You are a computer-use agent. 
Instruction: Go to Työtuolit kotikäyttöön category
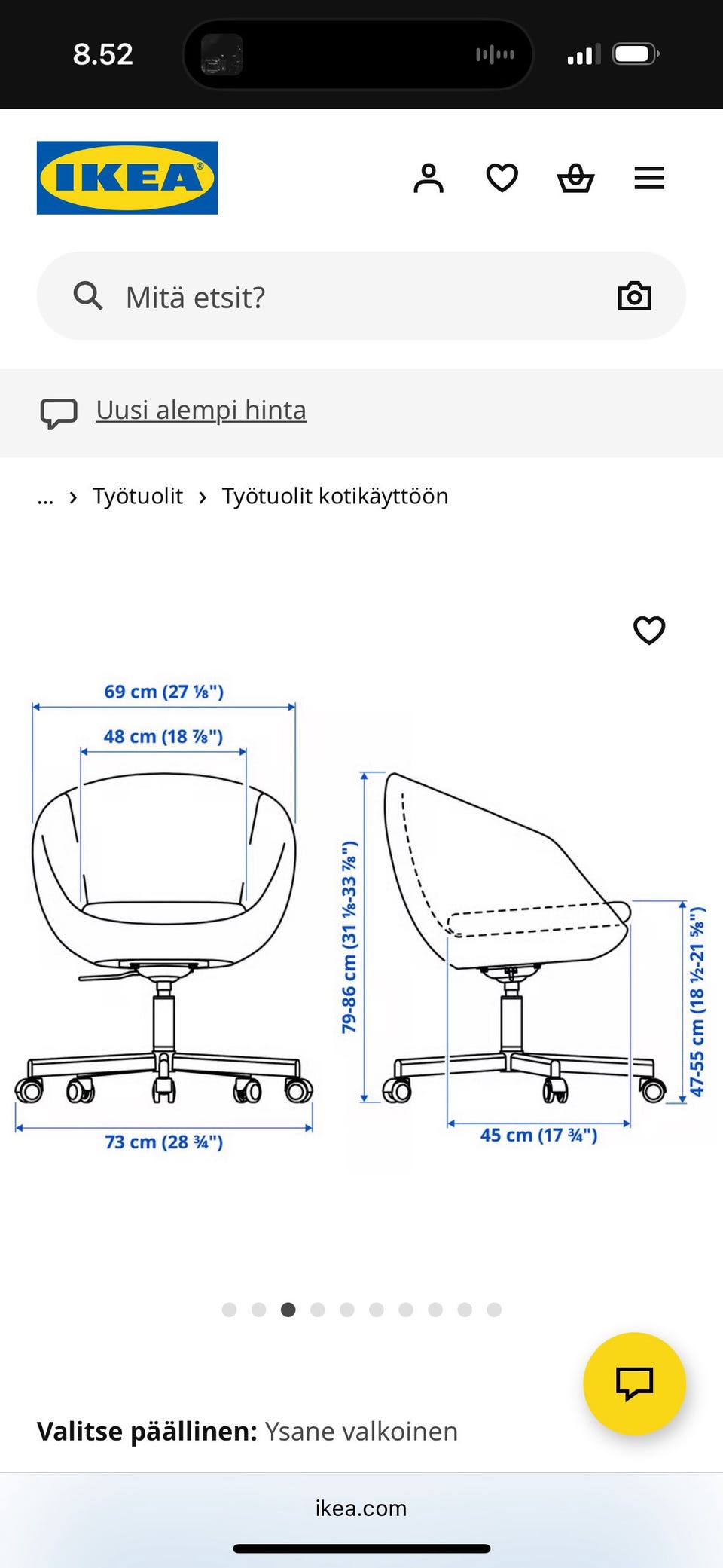click(334, 497)
